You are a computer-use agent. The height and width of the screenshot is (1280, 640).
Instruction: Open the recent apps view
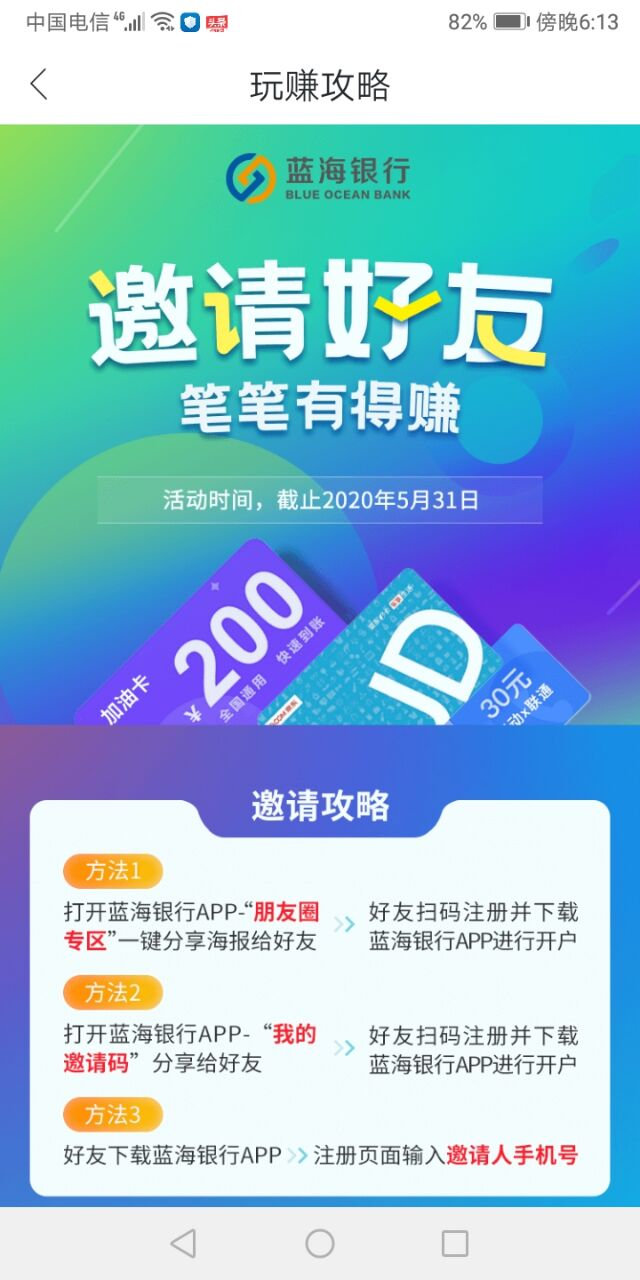point(455,1243)
